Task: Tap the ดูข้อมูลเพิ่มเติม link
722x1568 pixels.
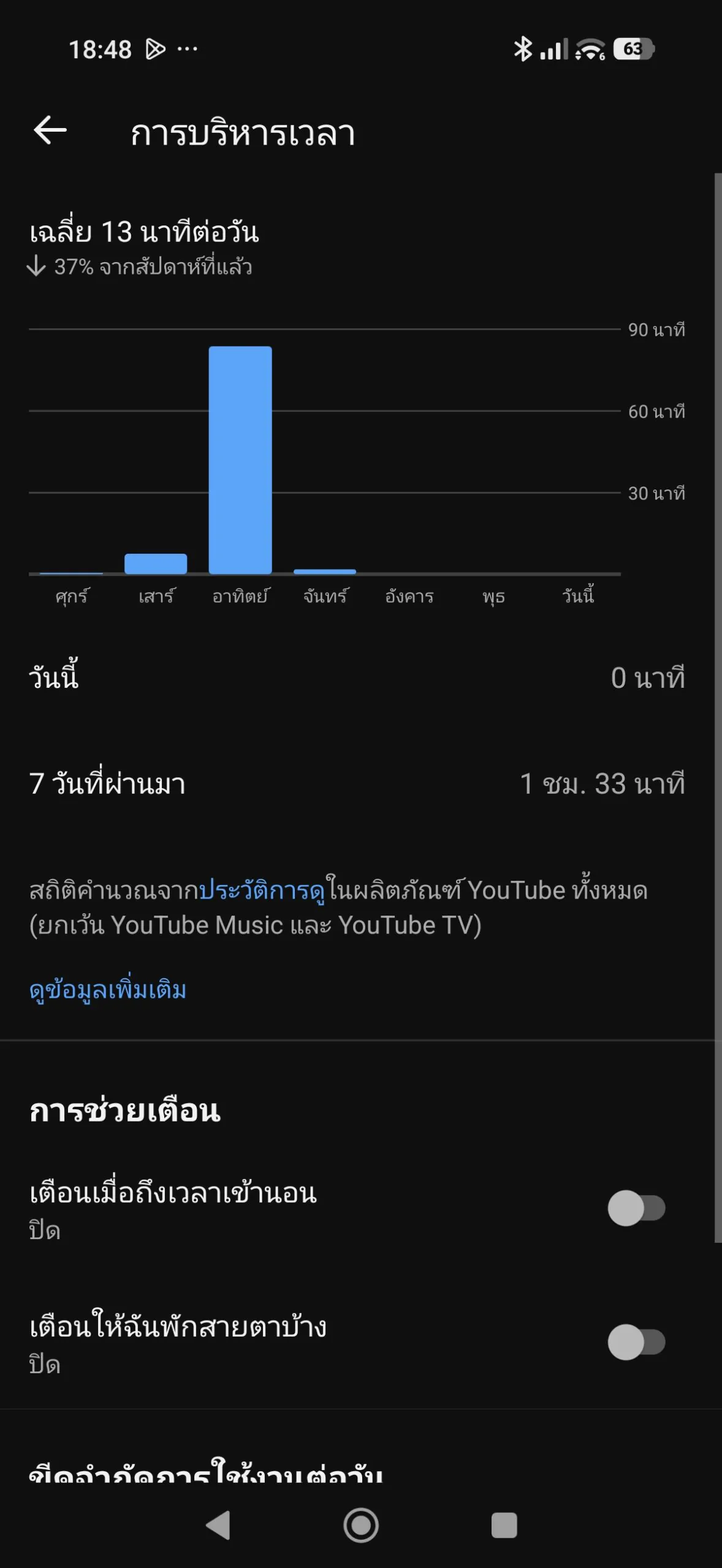Action: pos(108,990)
